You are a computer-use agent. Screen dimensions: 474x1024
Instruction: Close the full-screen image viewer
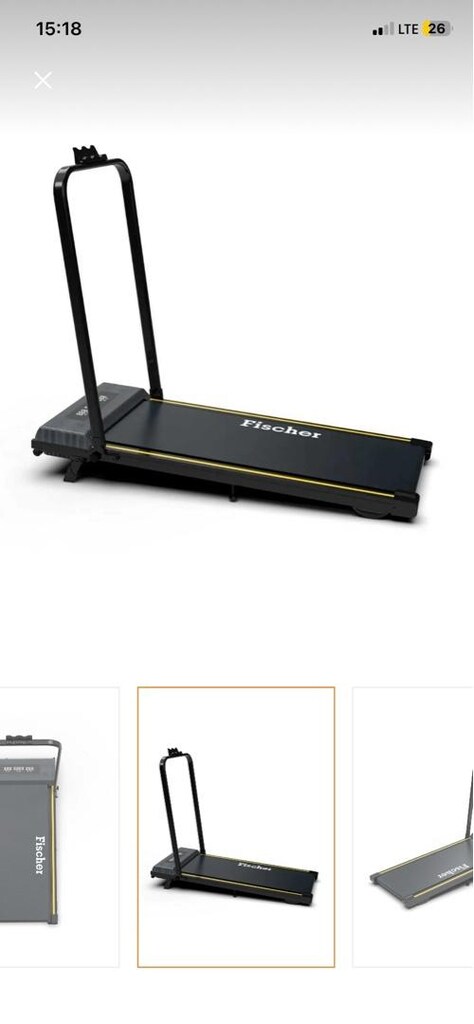click(x=43, y=80)
